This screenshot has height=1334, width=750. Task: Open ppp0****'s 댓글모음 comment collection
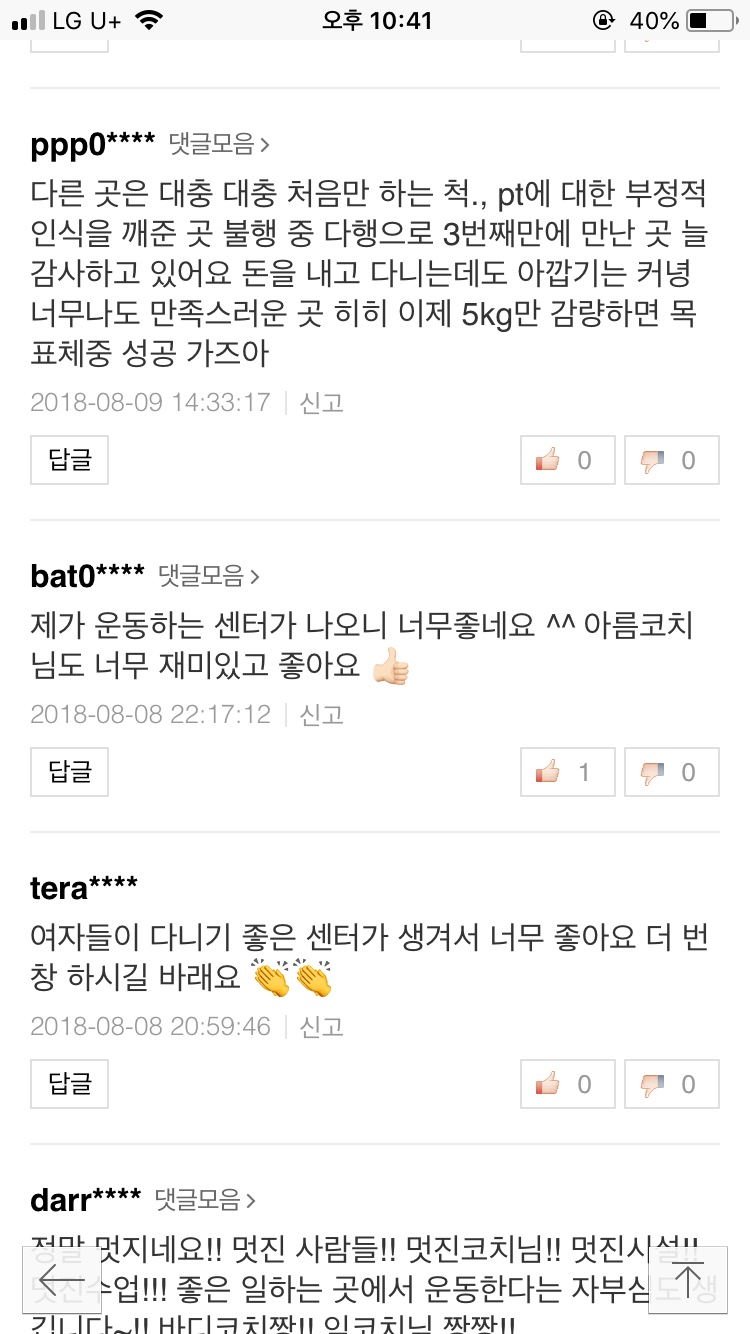219,145
